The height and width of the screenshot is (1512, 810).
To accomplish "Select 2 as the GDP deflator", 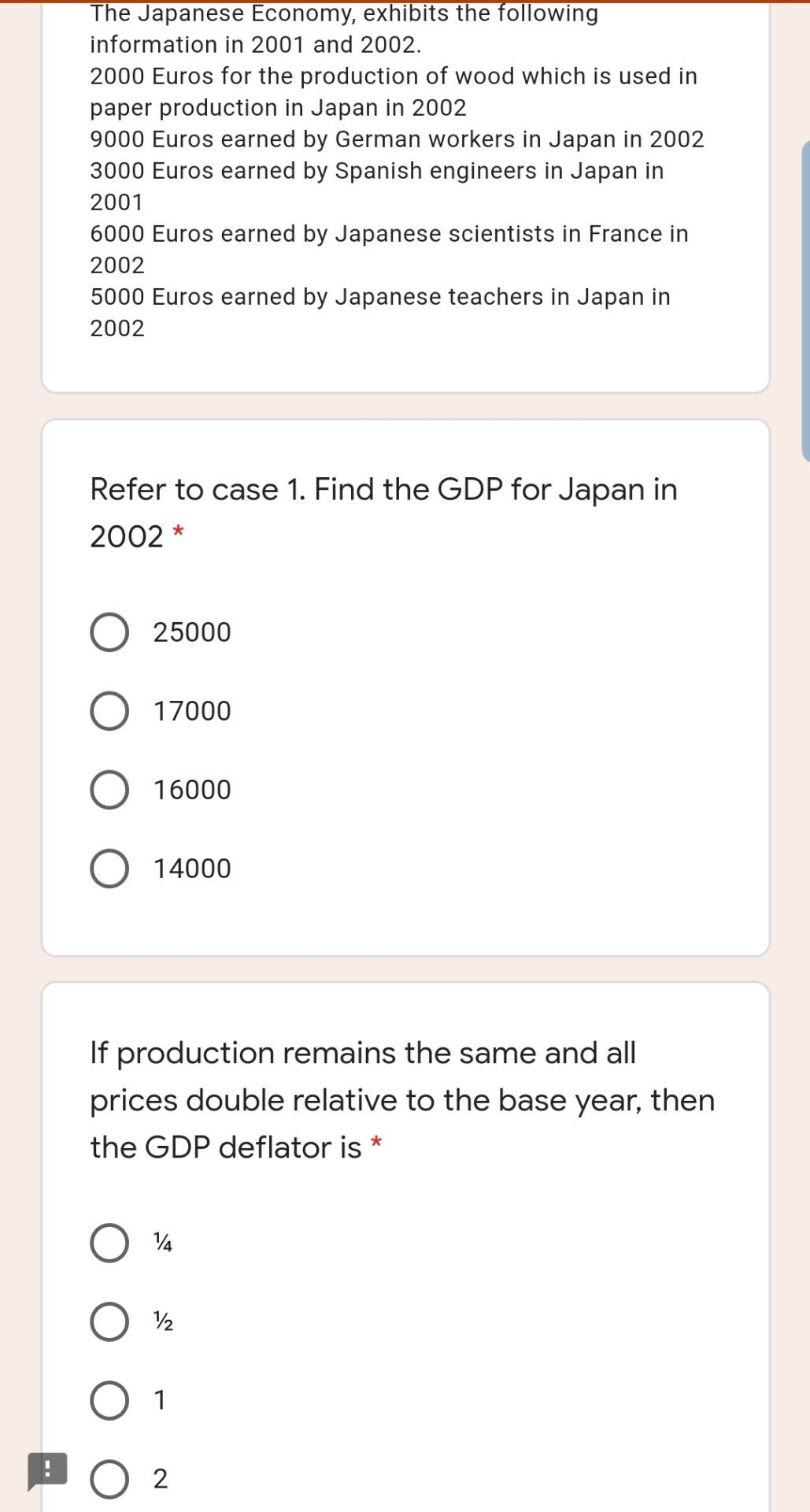I will pos(109,1480).
